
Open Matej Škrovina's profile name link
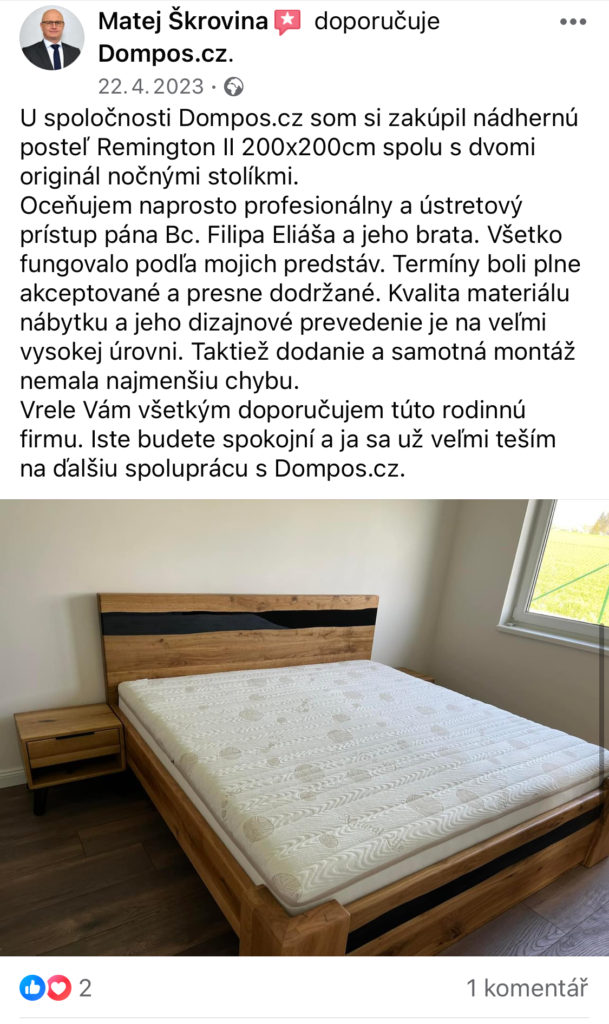(x=183, y=21)
